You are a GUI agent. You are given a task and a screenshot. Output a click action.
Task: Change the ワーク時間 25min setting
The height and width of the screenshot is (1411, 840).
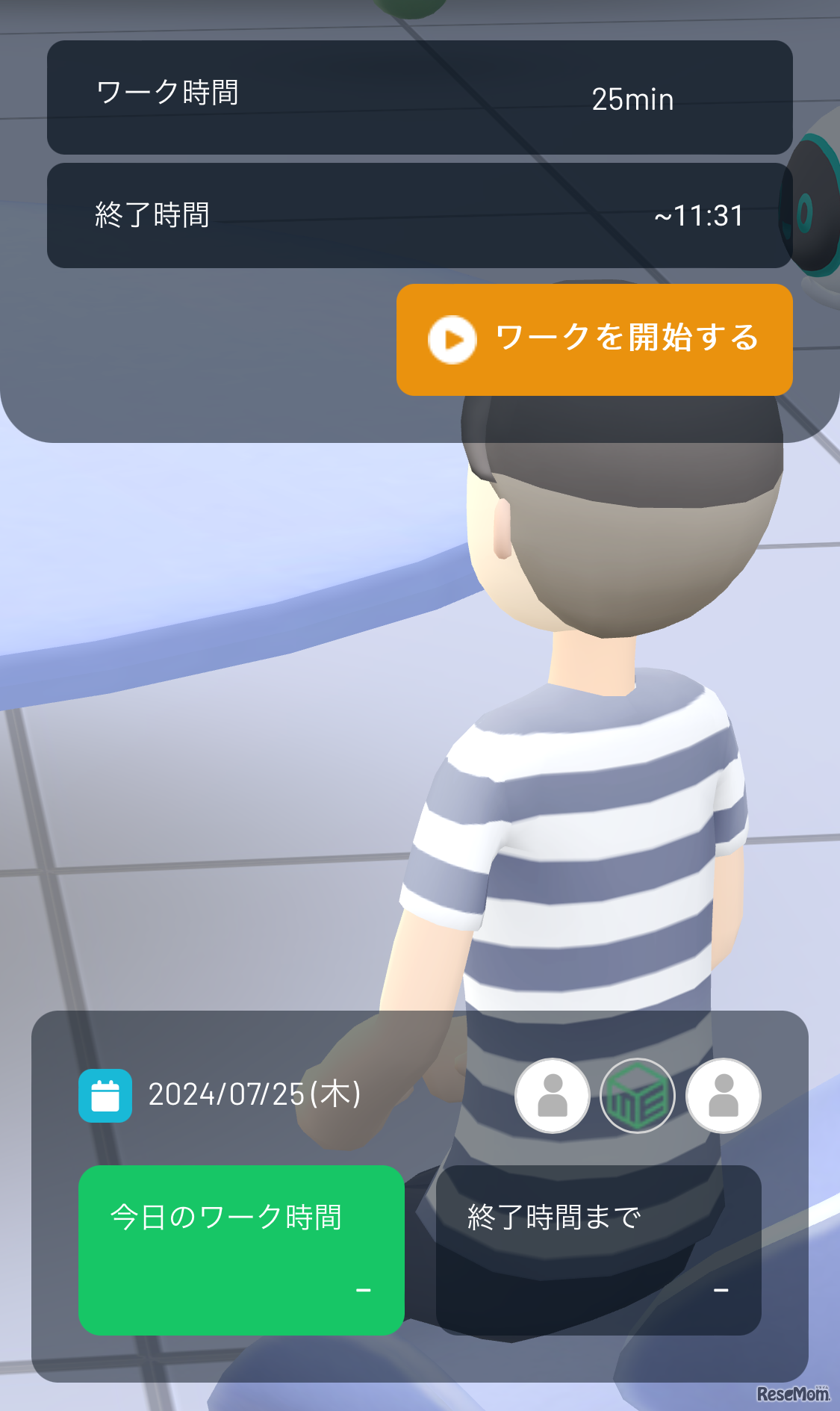click(420, 98)
